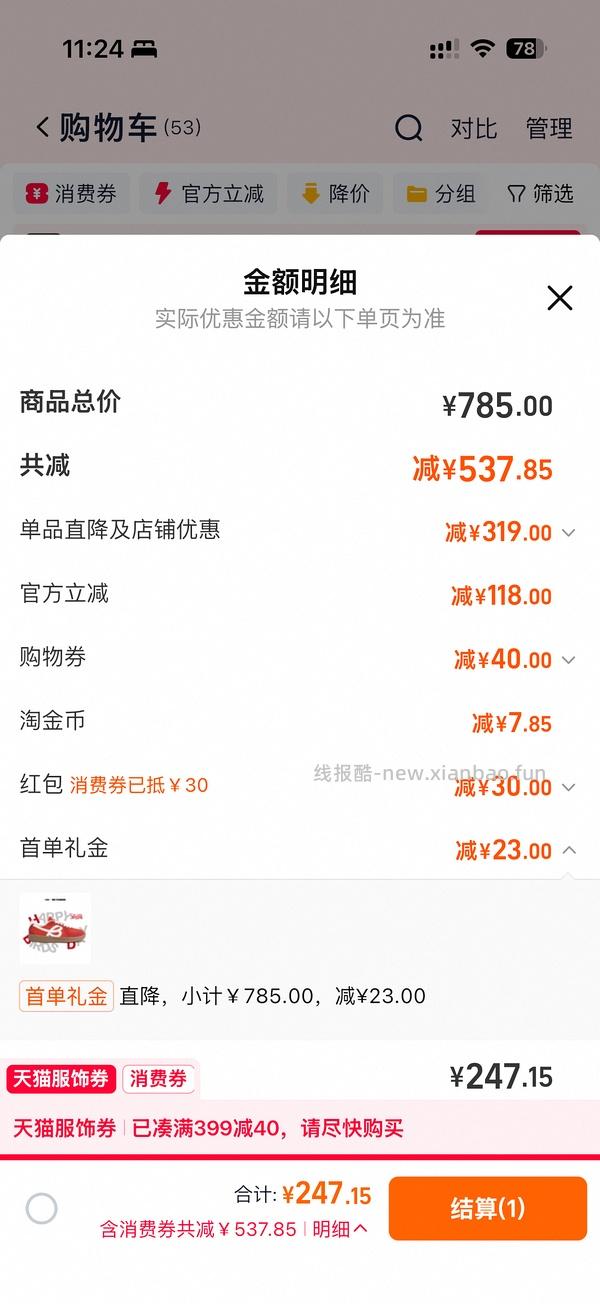This screenshot has width=600, height=1304.
Task: Open the 分组 grouping option
Action: click(441, 193)
